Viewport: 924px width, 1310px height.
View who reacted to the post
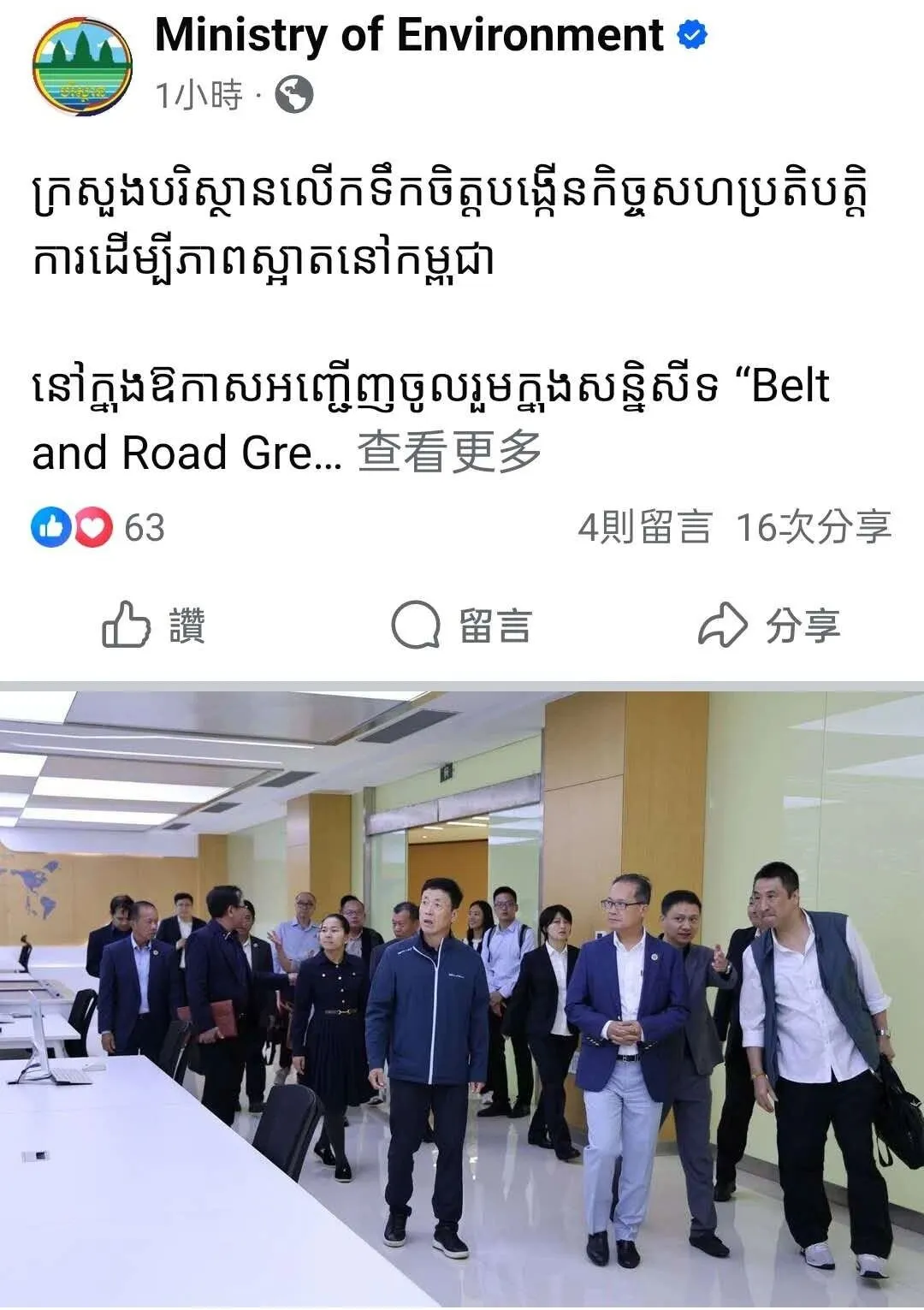click(x=98, y=527)
